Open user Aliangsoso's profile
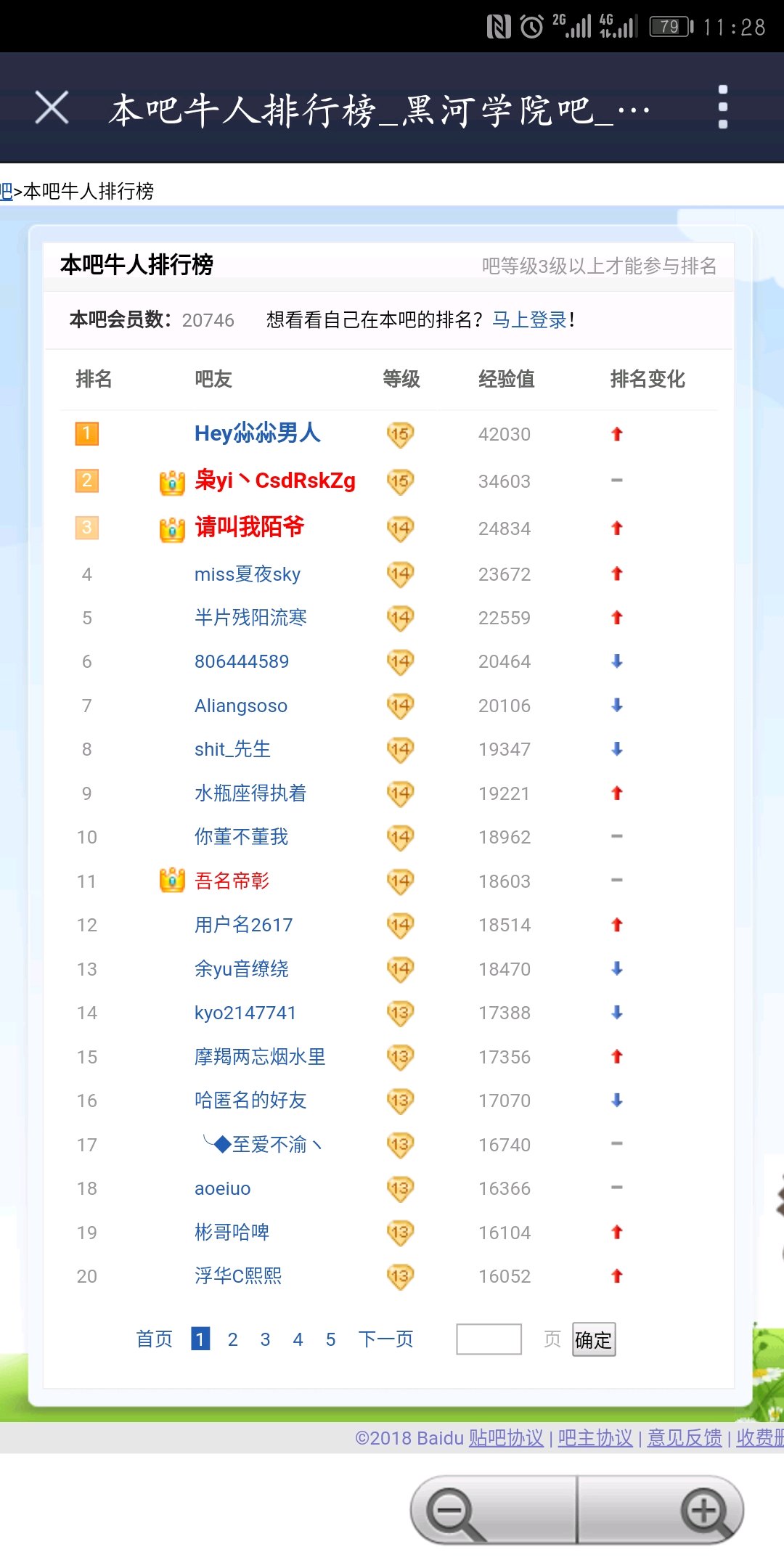 (x=240, y=706)
